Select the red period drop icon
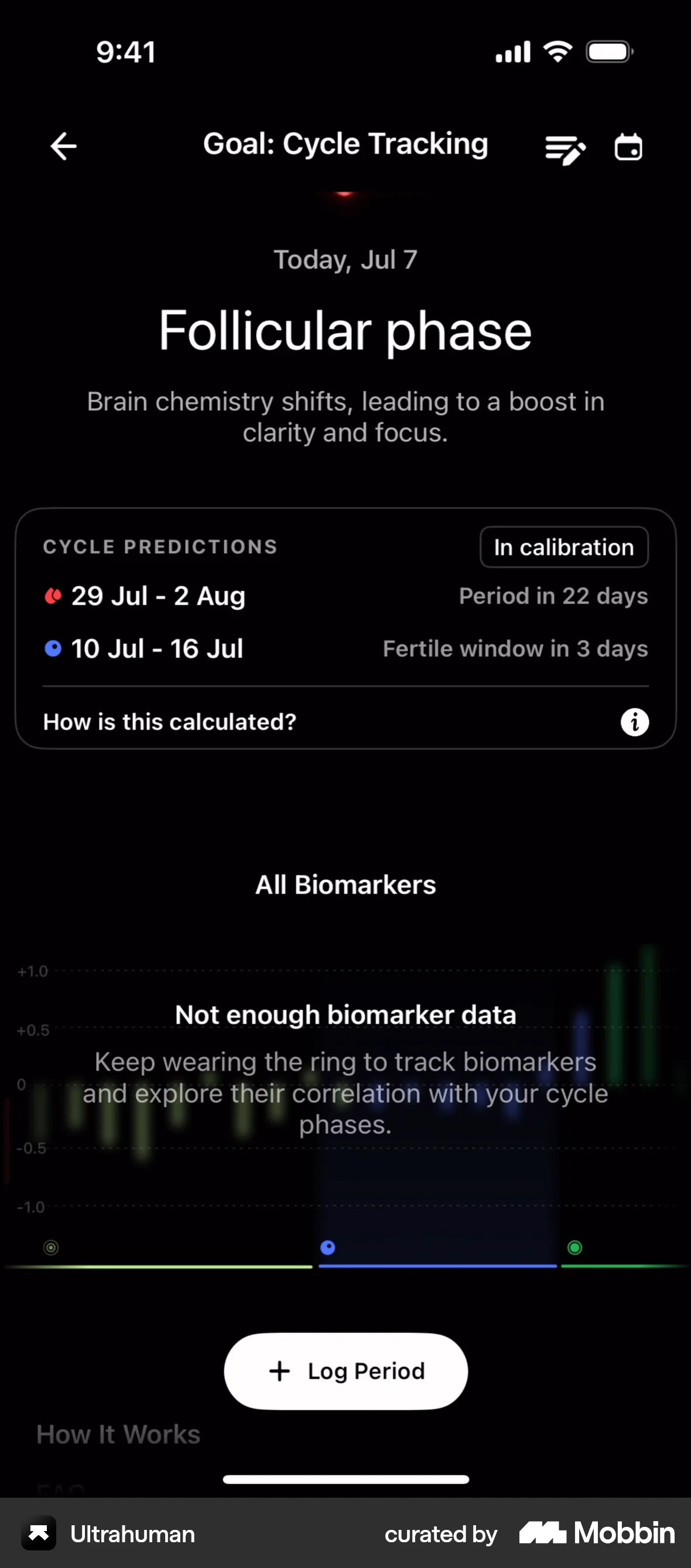This screenshot has height=1568, width=691. 53,596
